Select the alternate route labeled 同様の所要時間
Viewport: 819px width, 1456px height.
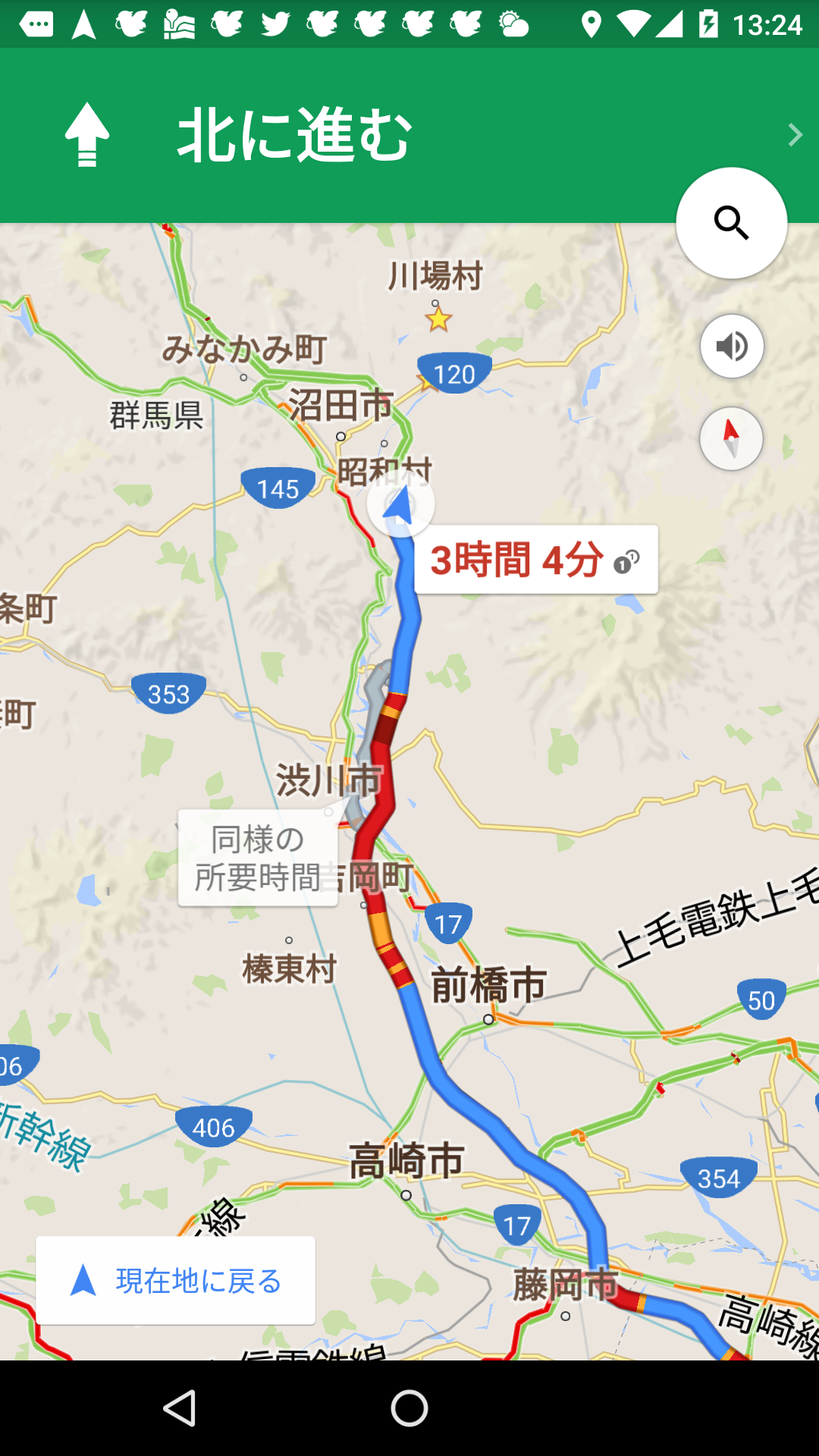coord(258,858)
